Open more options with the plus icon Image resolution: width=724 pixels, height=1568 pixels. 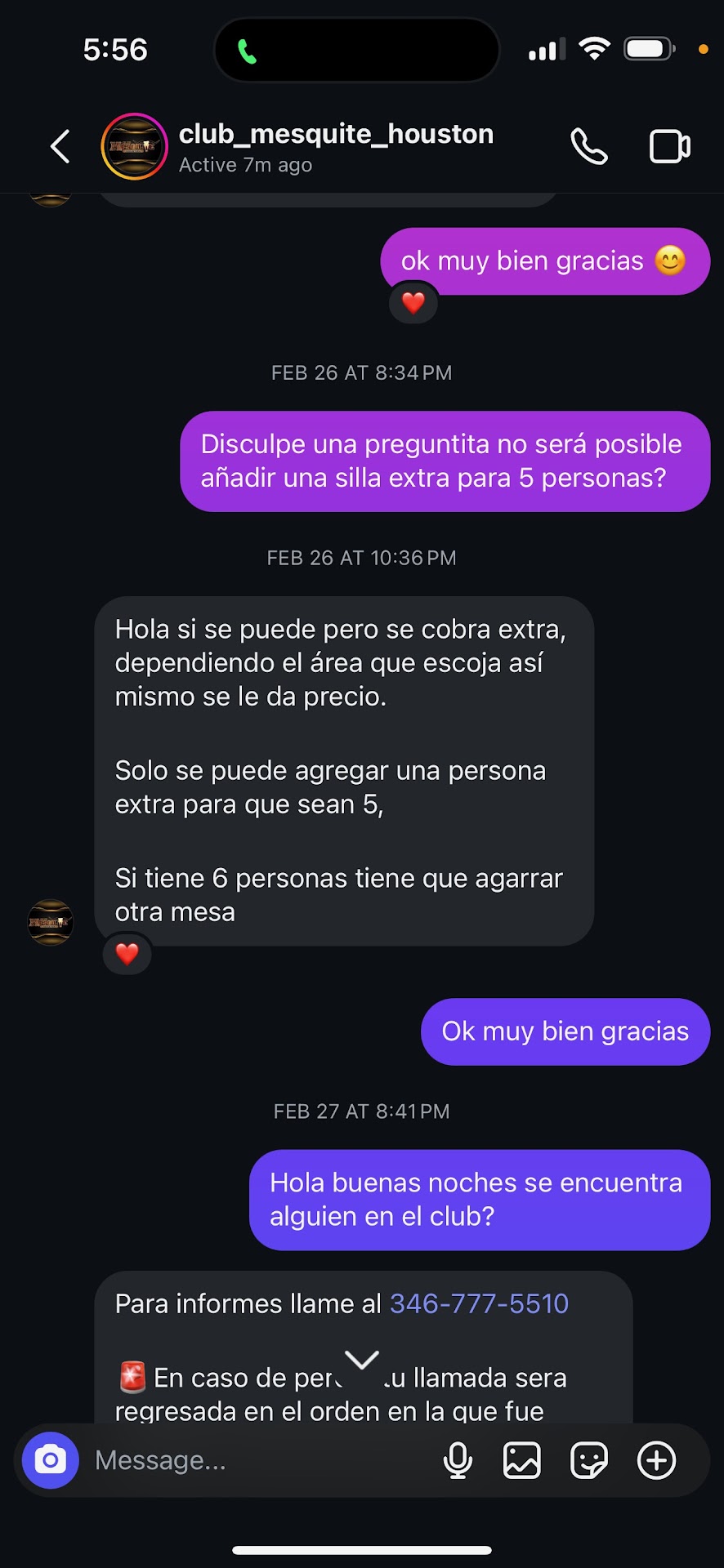click(657, 1460)
